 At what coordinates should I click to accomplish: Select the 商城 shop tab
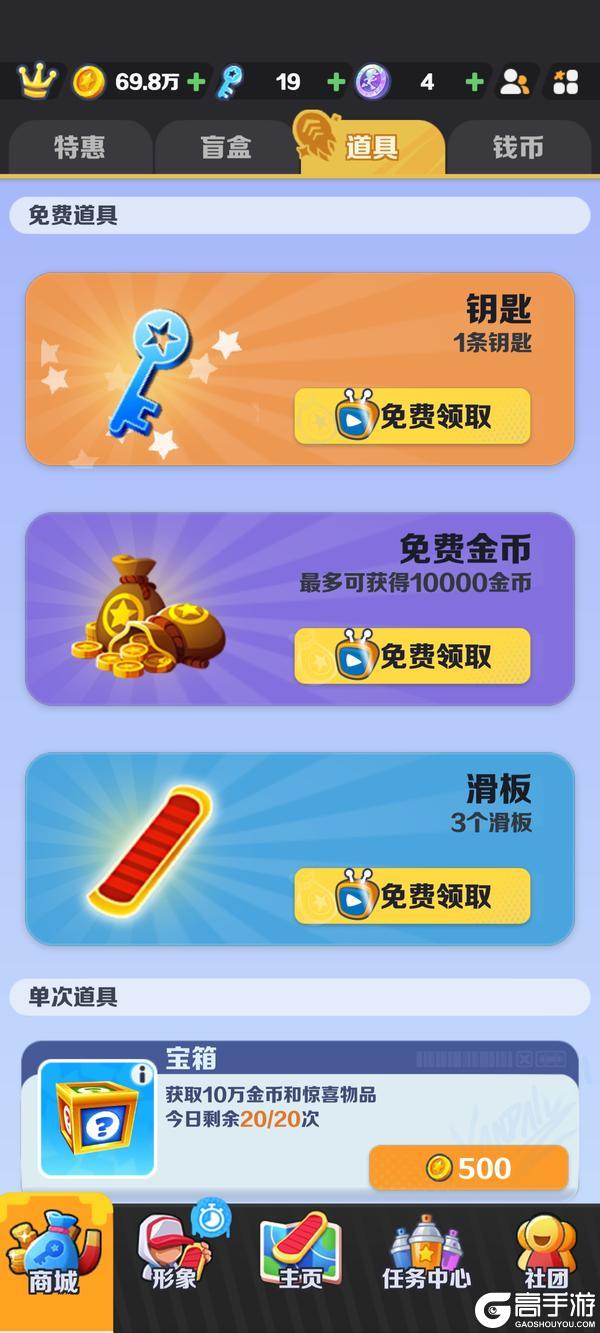click(x=55, y=1260)
